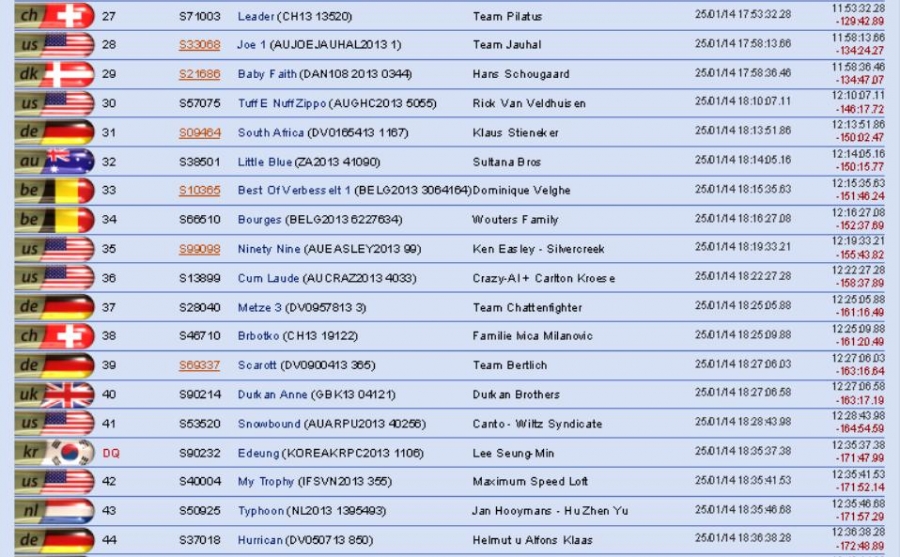
Task: Open the S69337 loft link
Action: [199, 365]
